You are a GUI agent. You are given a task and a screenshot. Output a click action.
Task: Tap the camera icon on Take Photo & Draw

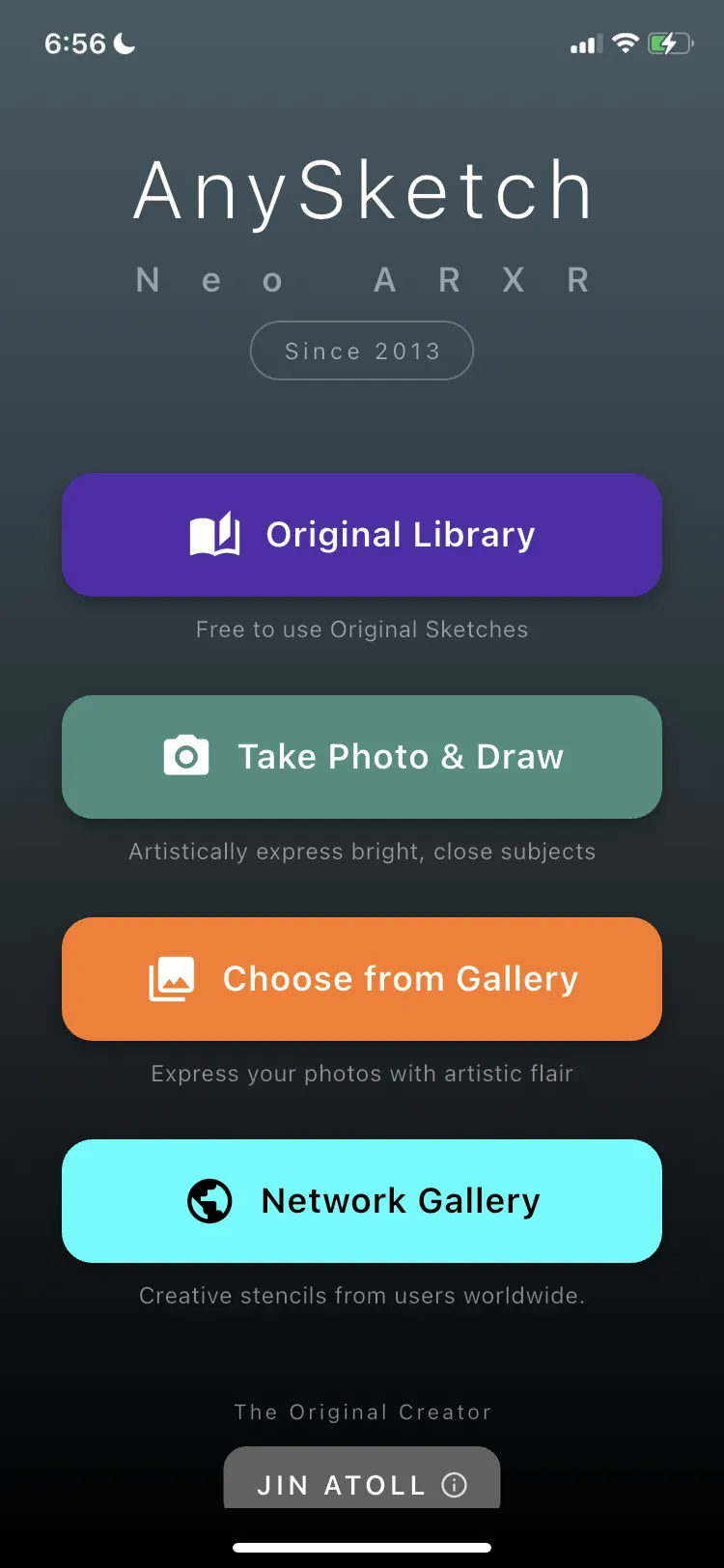pyautogui.click(x=187, y=757)
